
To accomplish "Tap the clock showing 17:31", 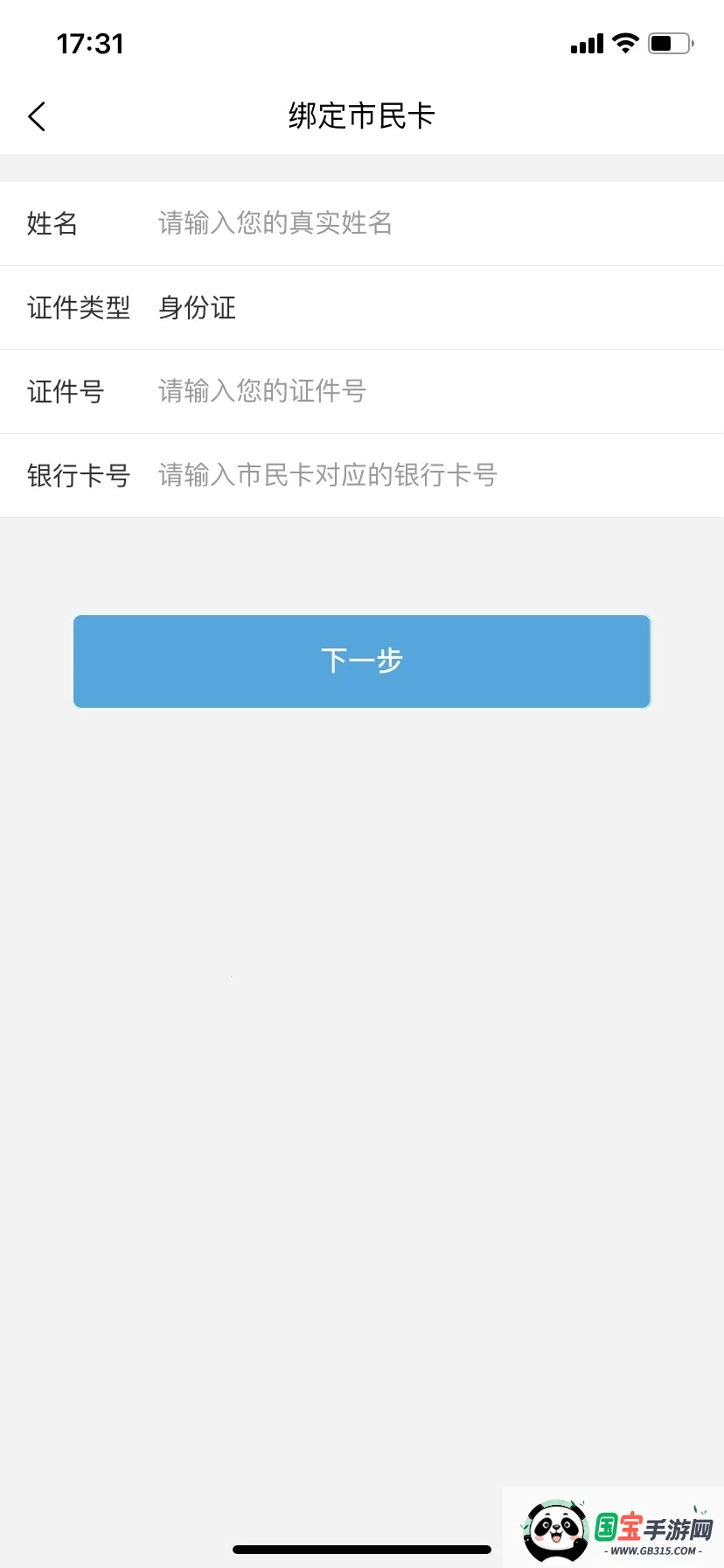I will [90, 42].
